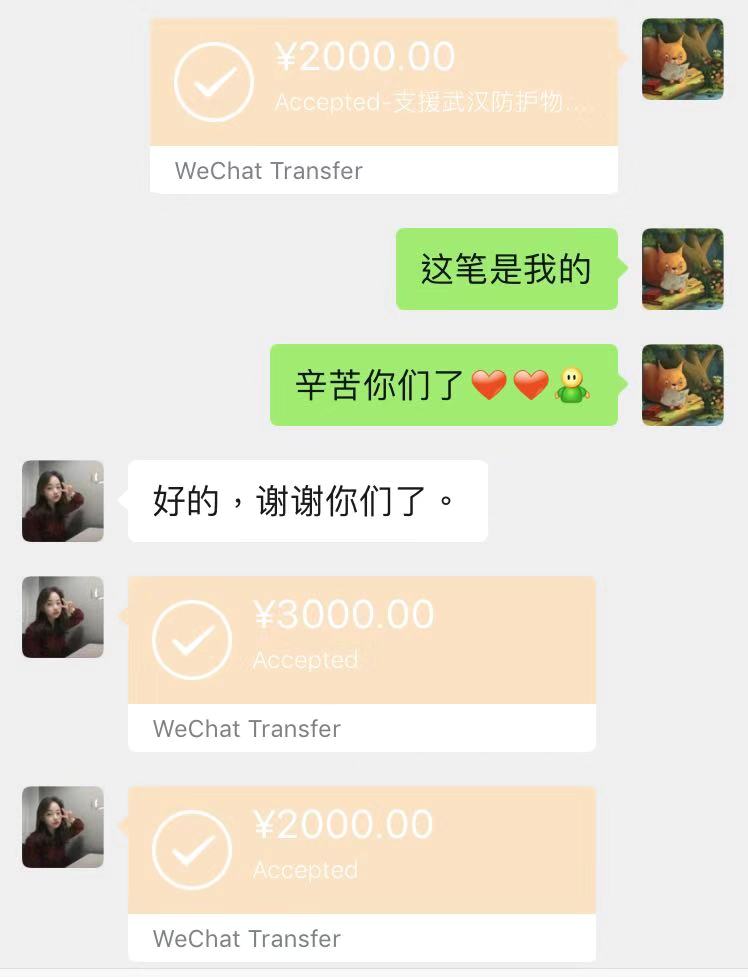View profile of avatar beside 好的，谢谢你们了
This screenshot has width=748, height=977.
click(x=63, y=501)
